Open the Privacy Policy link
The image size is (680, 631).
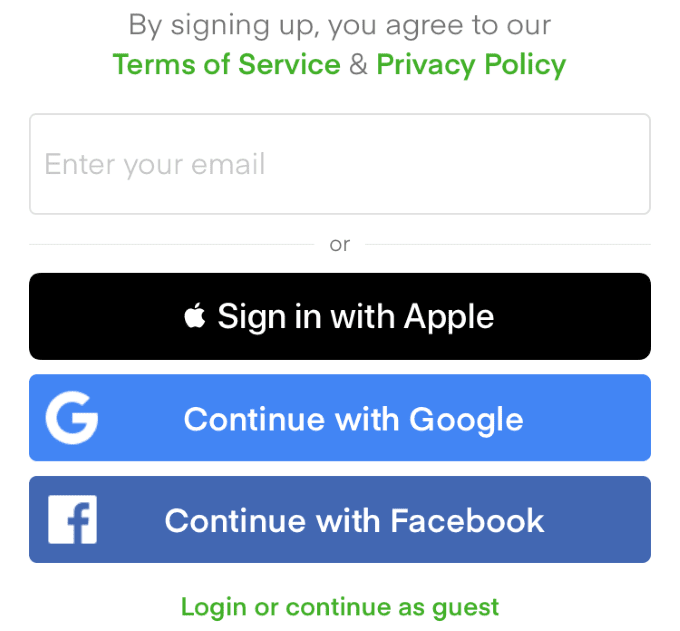tap(471, 65)
